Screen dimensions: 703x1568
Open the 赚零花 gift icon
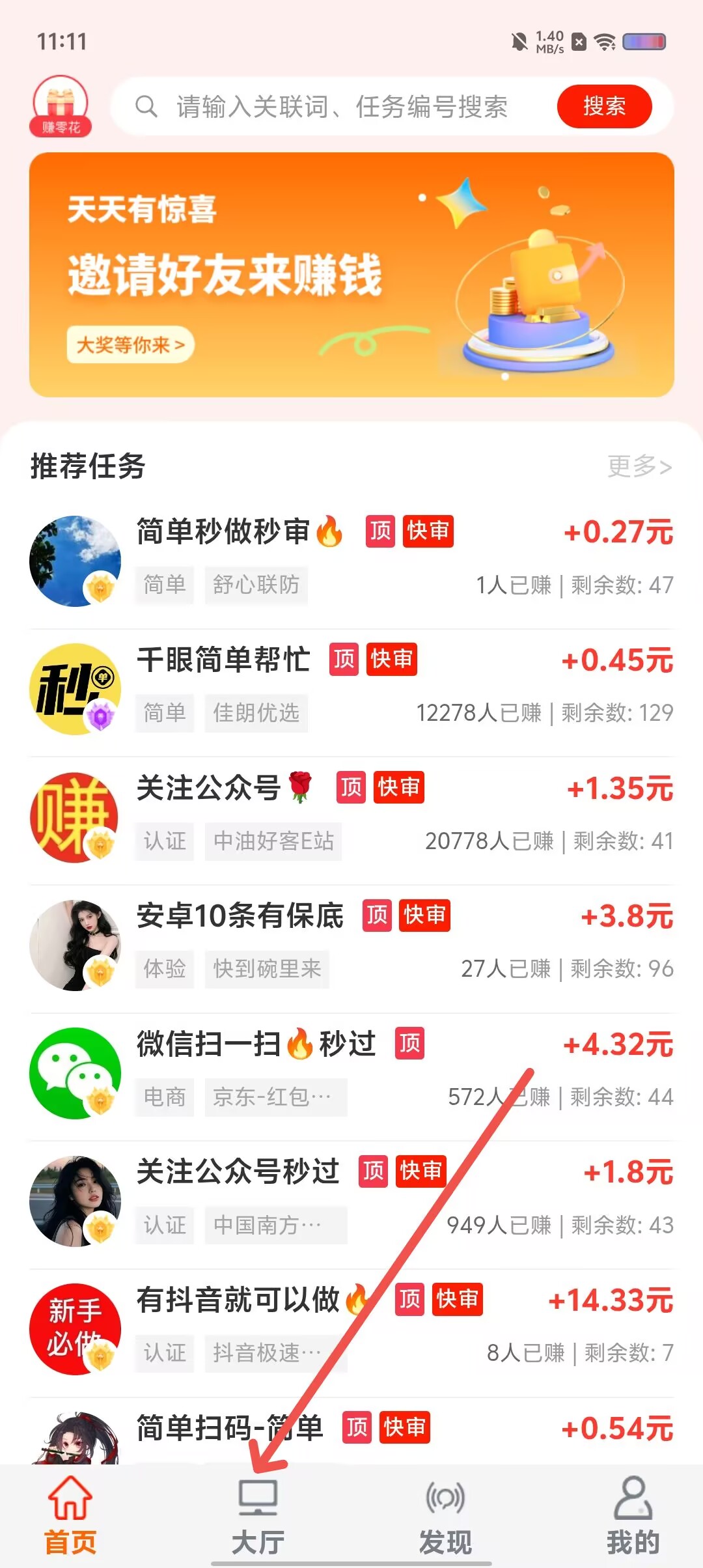pos(61,106)
